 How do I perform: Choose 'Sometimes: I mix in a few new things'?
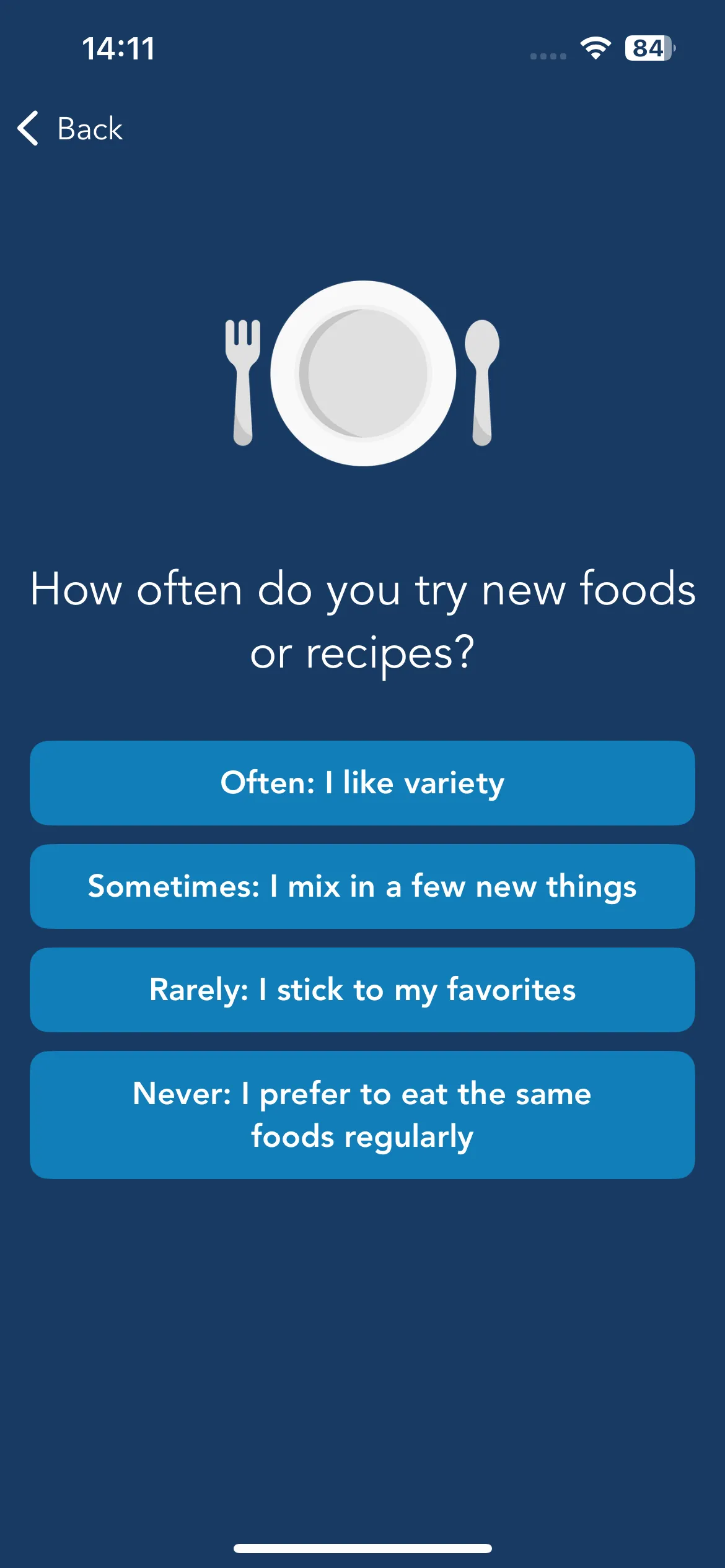tap(362, 886)
